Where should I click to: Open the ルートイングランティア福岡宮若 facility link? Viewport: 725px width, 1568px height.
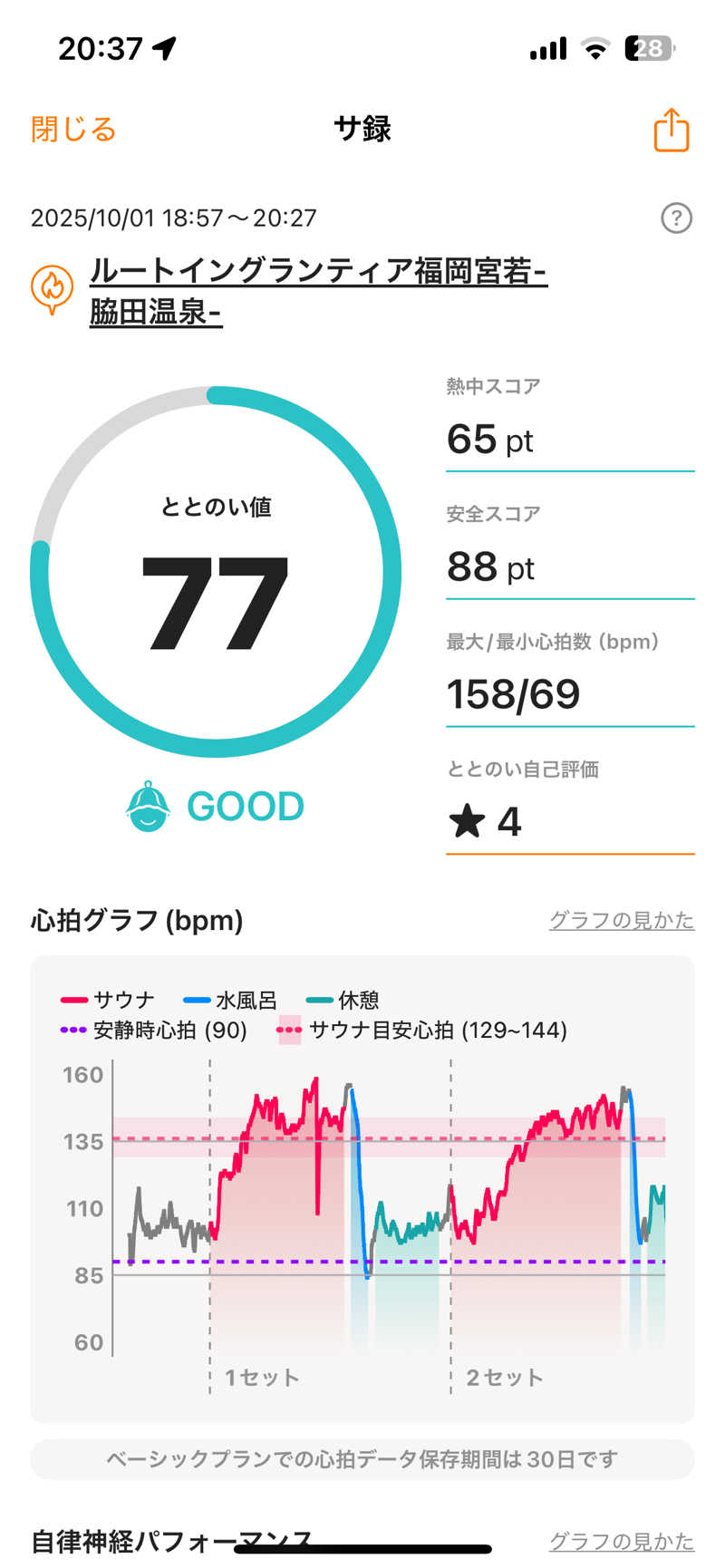coord(317,291)
